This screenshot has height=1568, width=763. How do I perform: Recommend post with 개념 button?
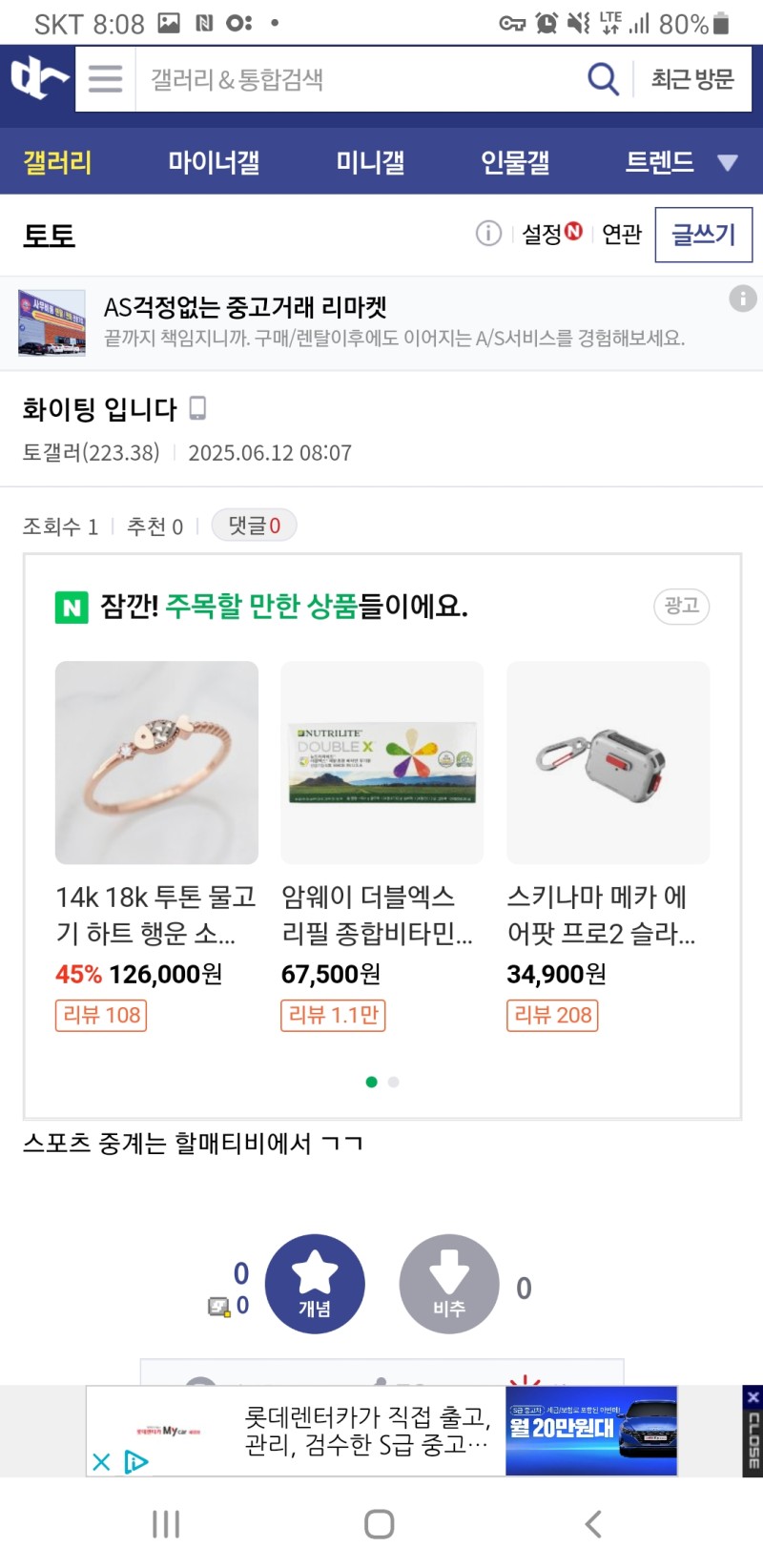tap(315, 1284)
